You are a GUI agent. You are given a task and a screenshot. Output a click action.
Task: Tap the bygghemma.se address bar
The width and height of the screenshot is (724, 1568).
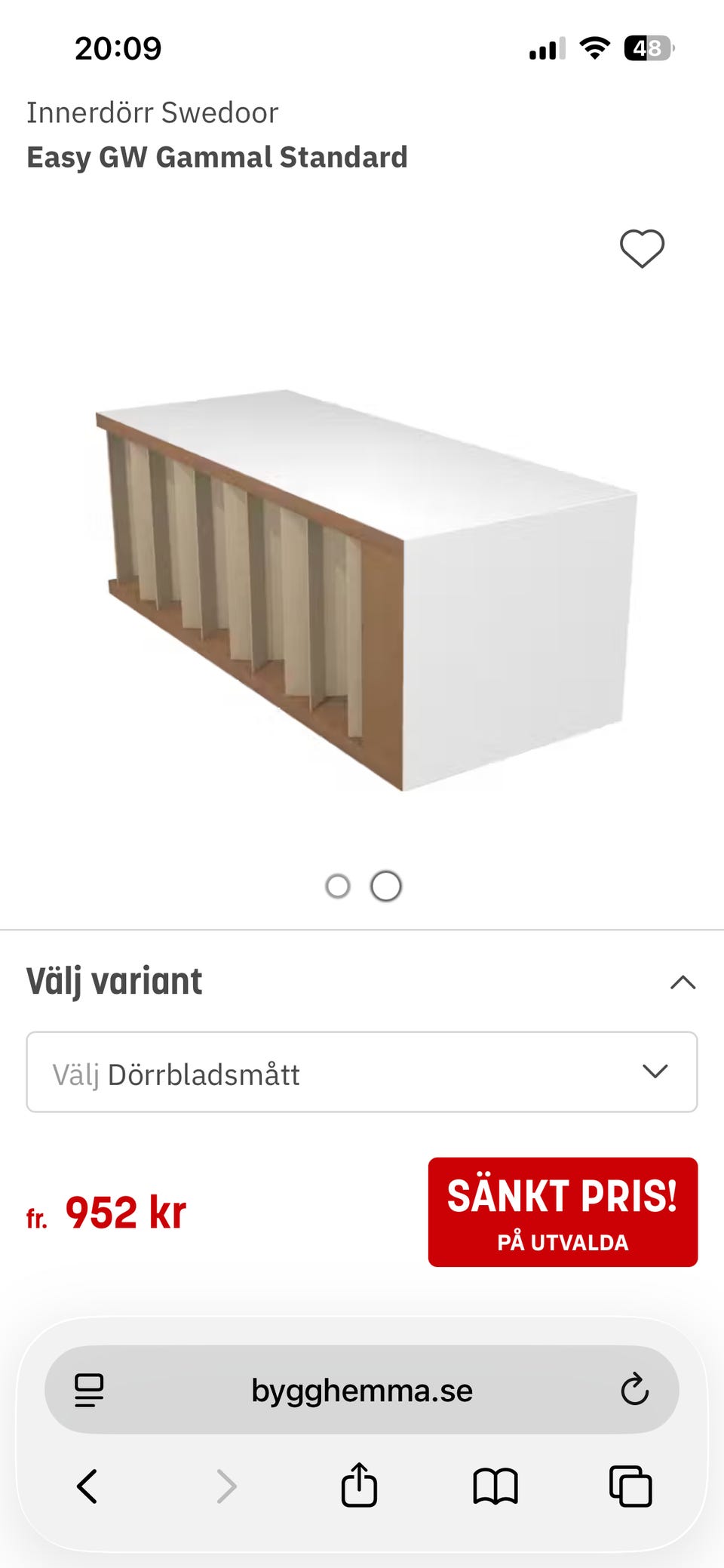[362, 1391]
